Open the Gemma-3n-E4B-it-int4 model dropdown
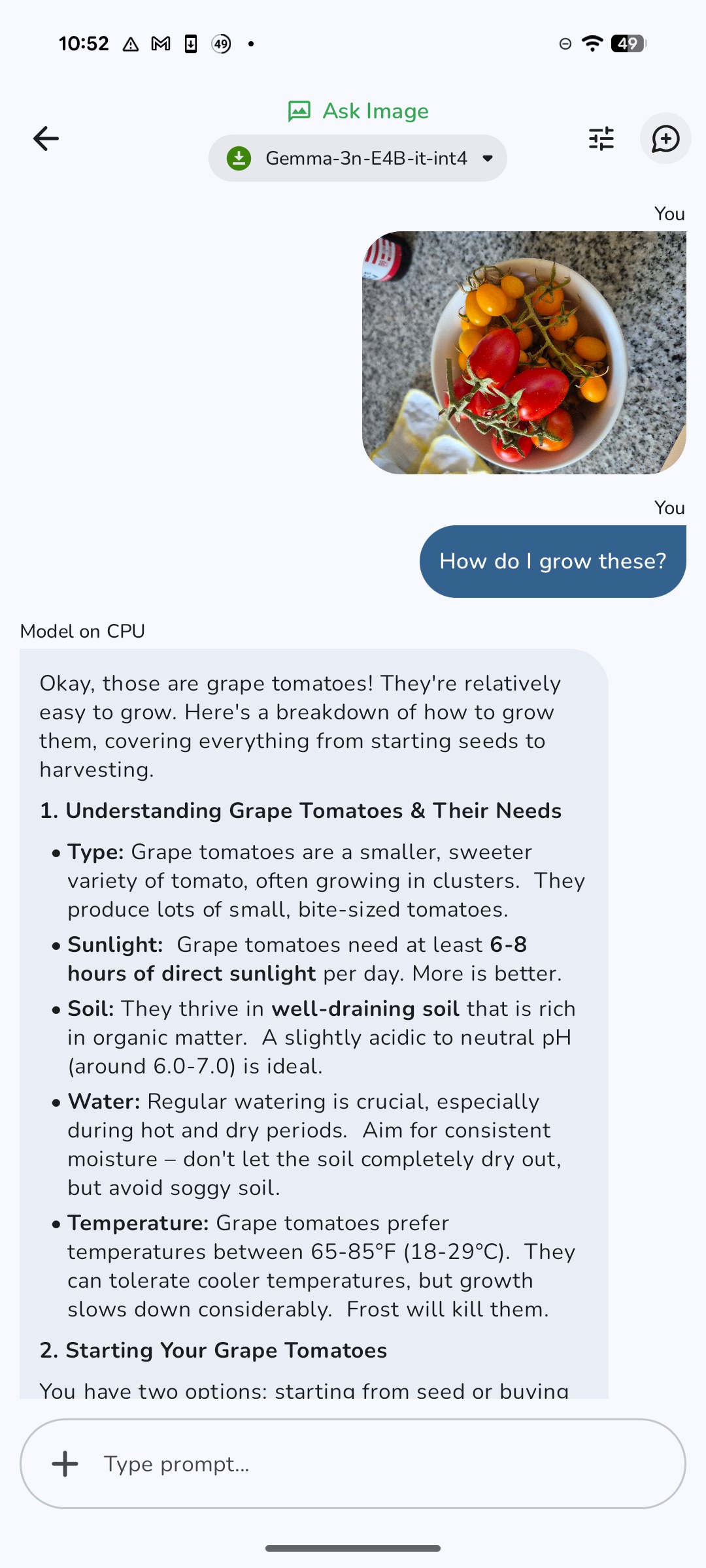Viewport: 706px width, 1568px height. [358, 158]
